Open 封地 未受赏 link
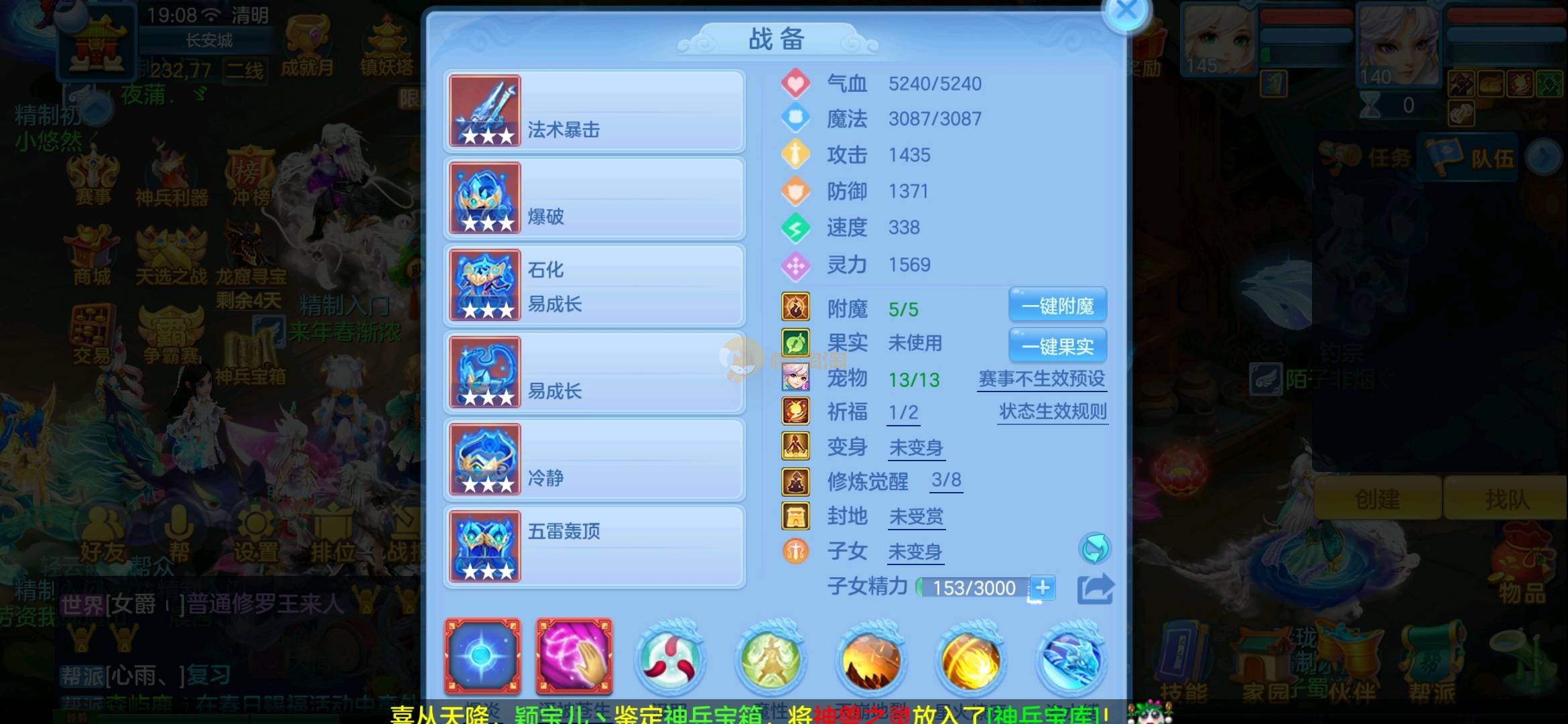The image size is (1568, 724). tap(915, 517)
